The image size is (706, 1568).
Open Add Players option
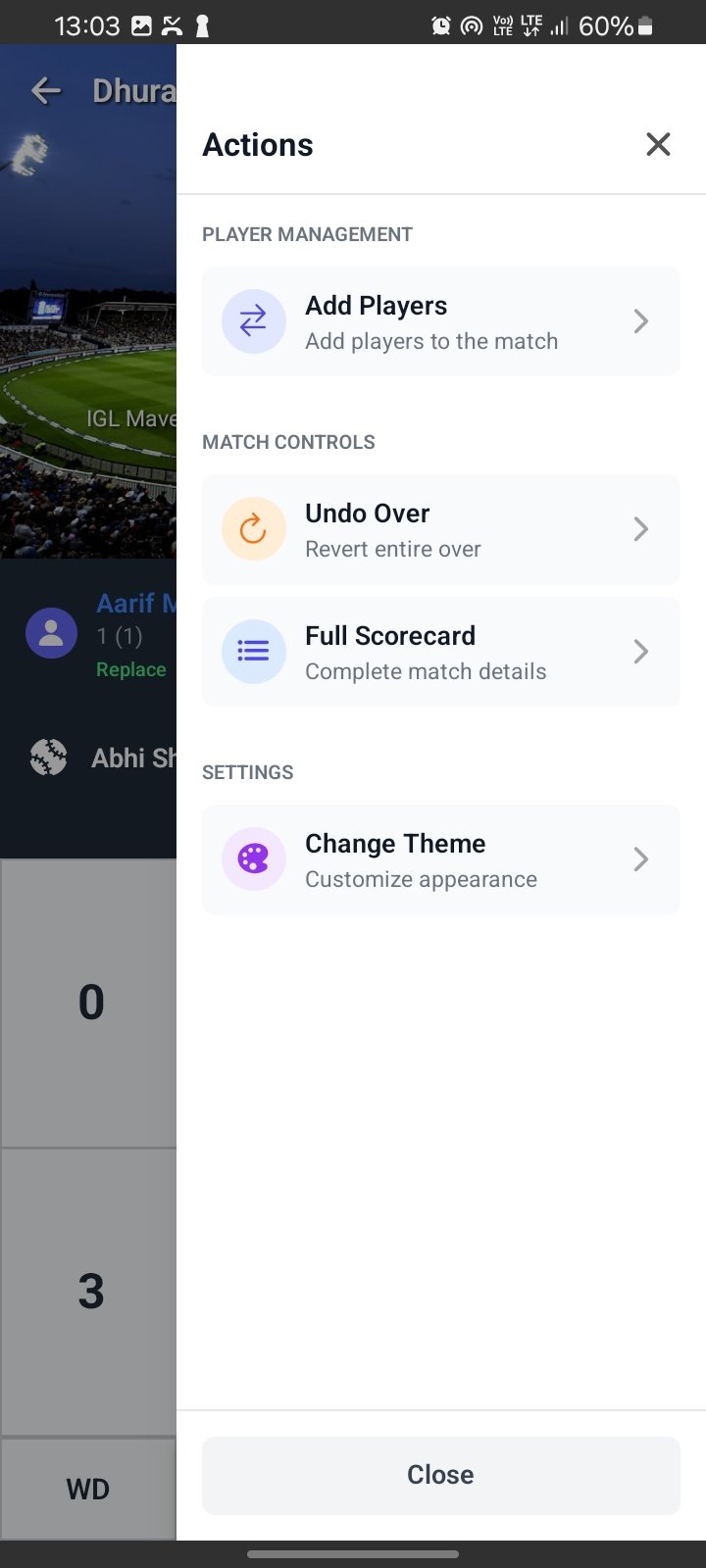(440, 321)
